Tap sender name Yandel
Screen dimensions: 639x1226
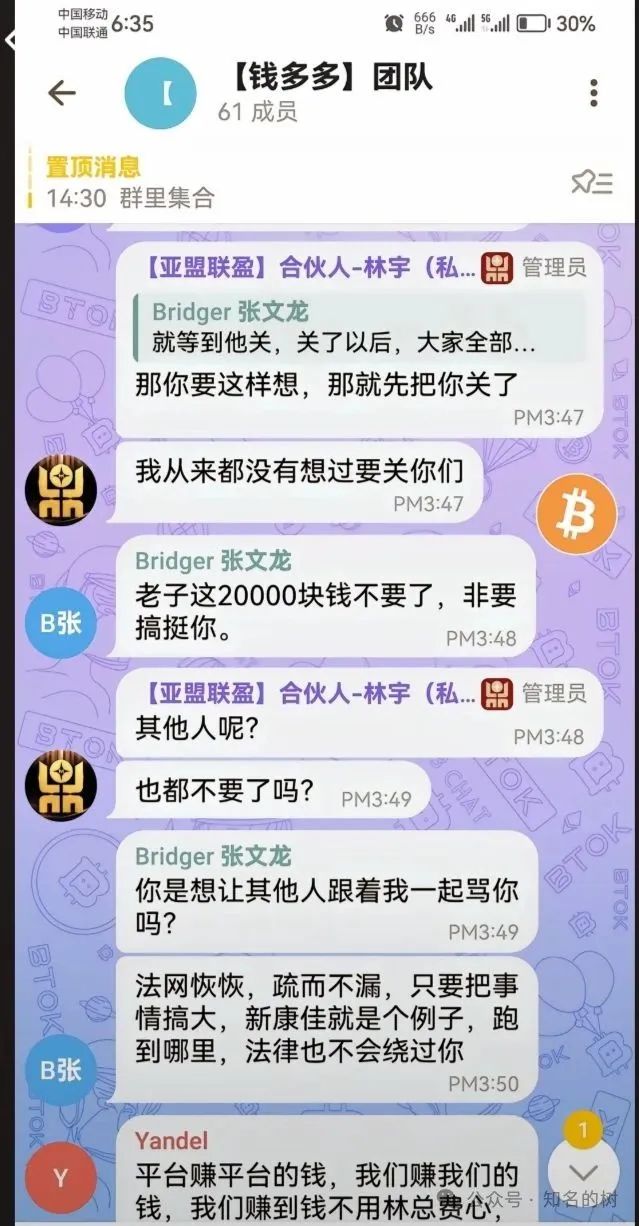pyautogui.click(x=171, y=1141)
